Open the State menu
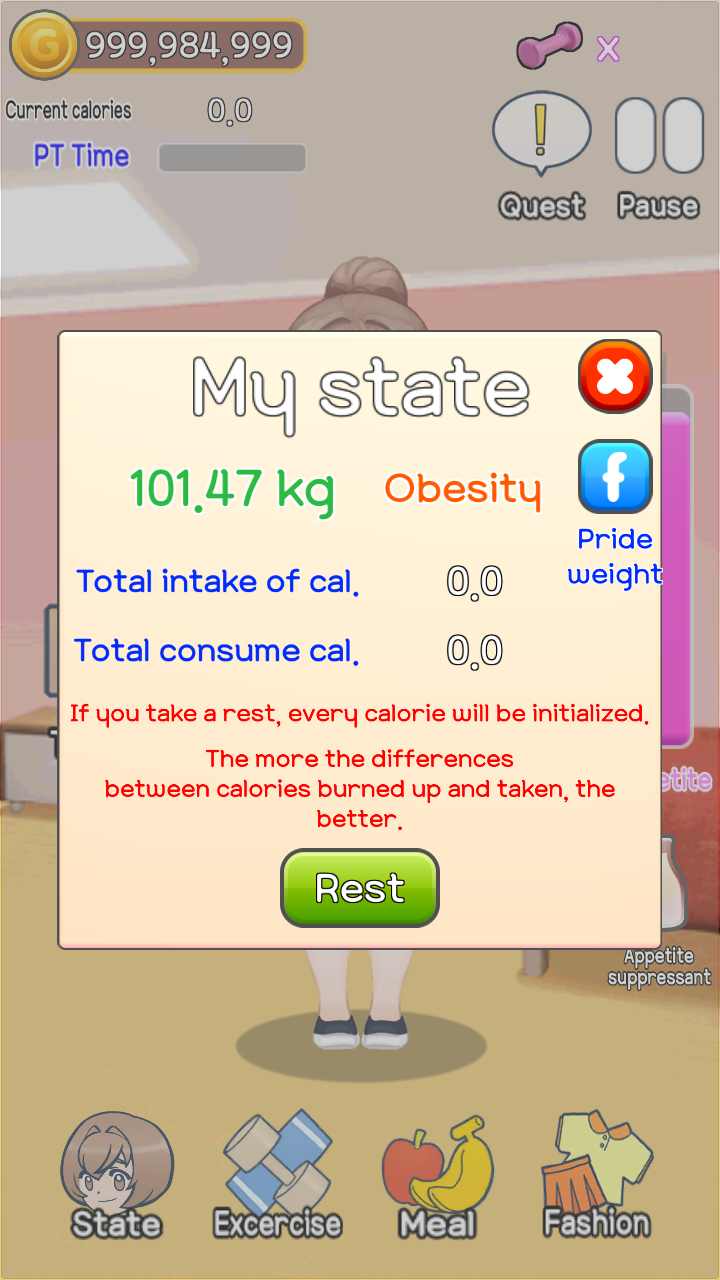The width and height of the screenshot is (720, 1280). point(116,1176)
